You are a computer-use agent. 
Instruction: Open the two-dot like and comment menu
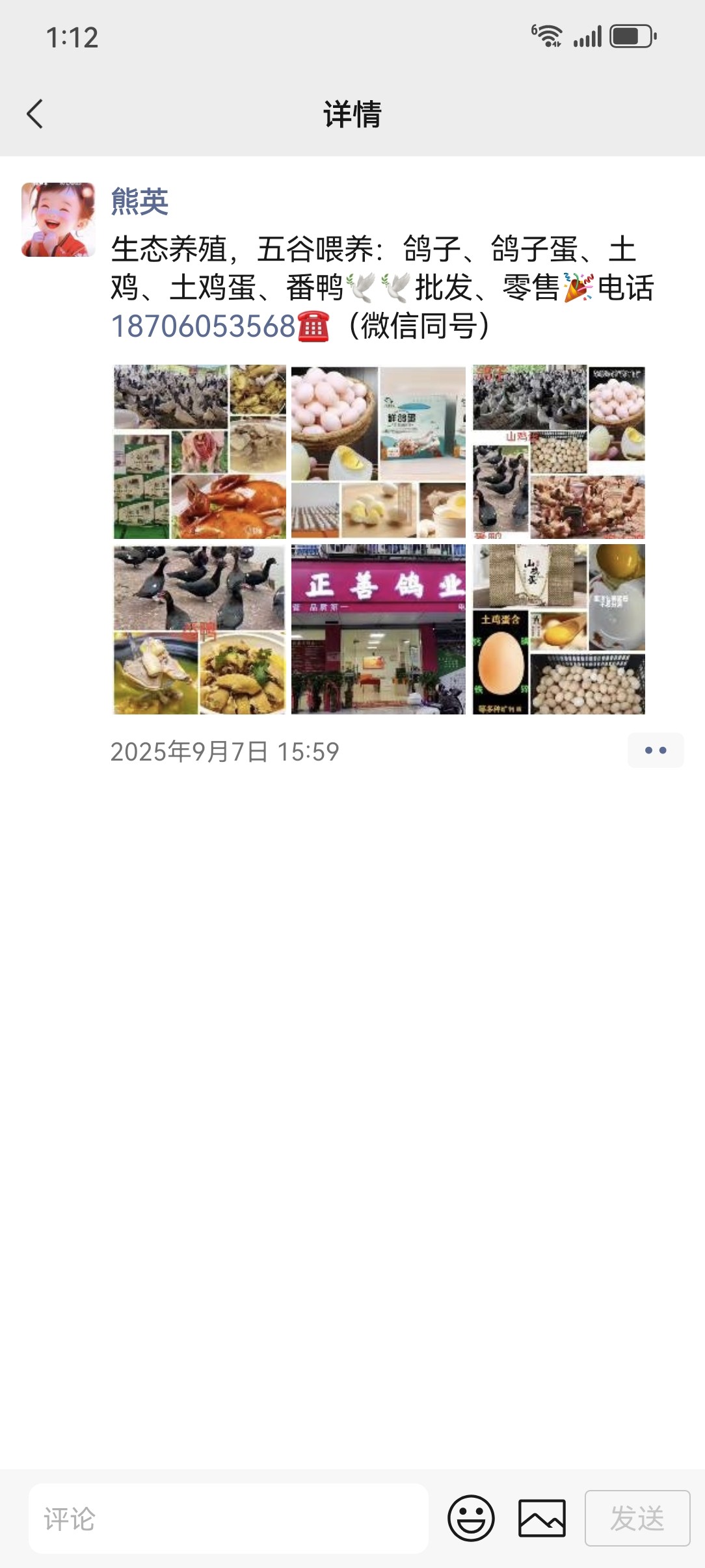click(655, 750)
